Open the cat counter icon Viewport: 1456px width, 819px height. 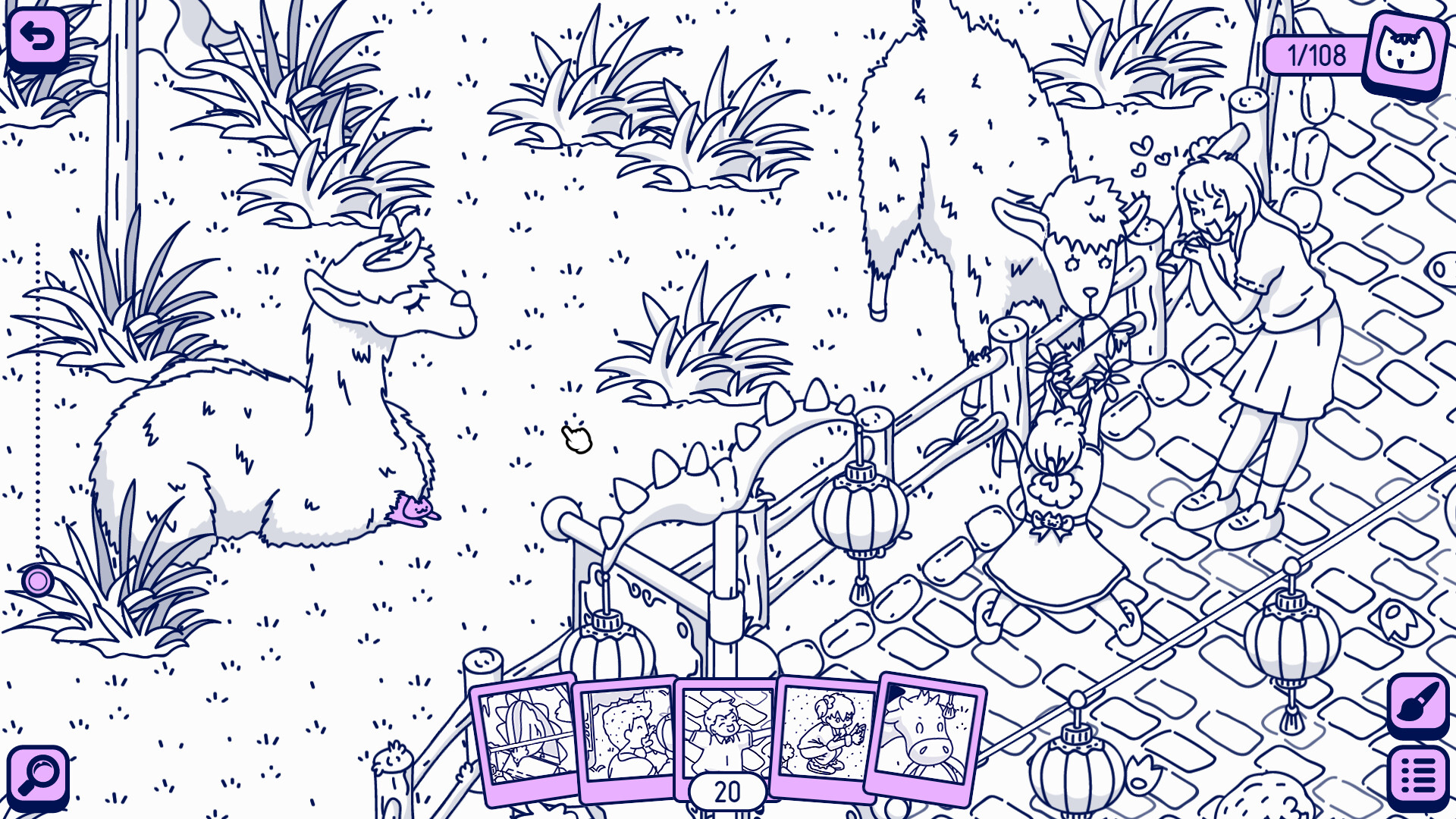(1405, 53)
